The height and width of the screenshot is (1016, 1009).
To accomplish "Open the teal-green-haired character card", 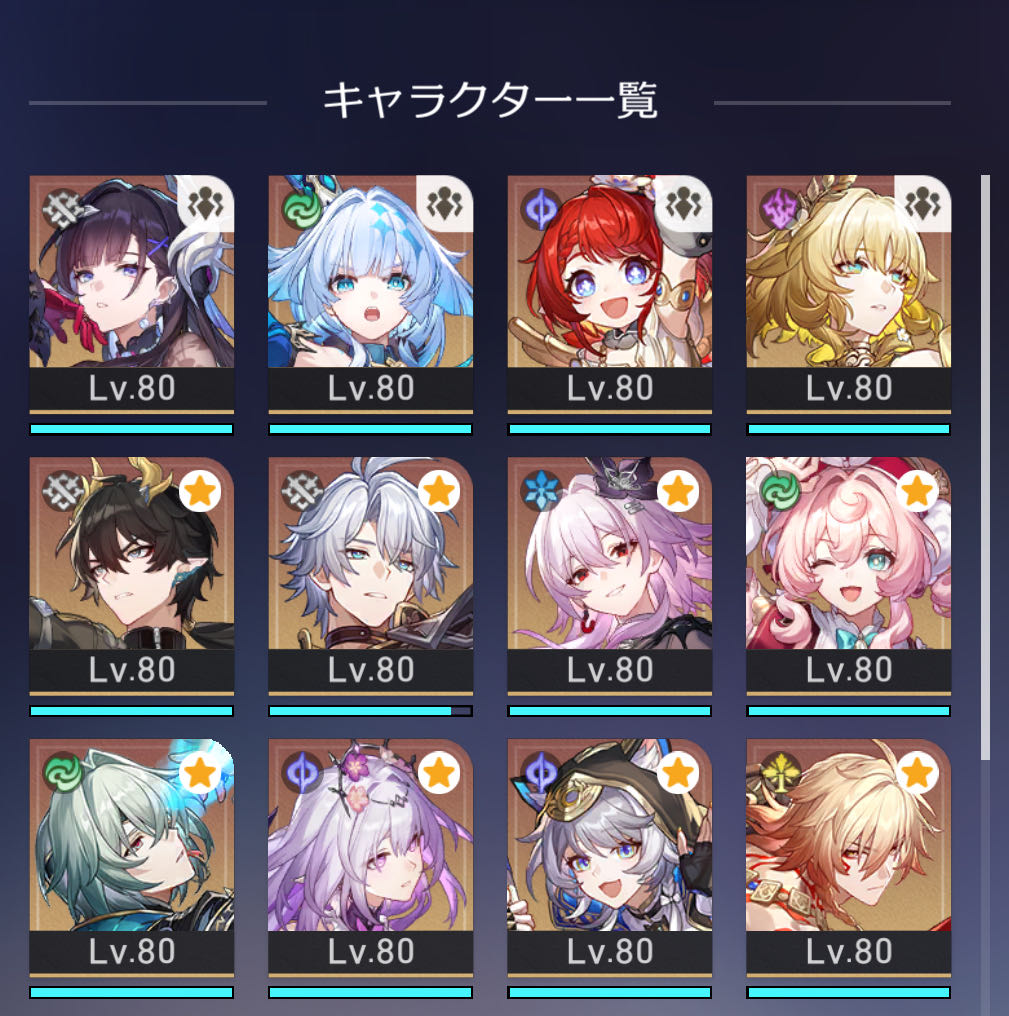I will pos(132,858).
